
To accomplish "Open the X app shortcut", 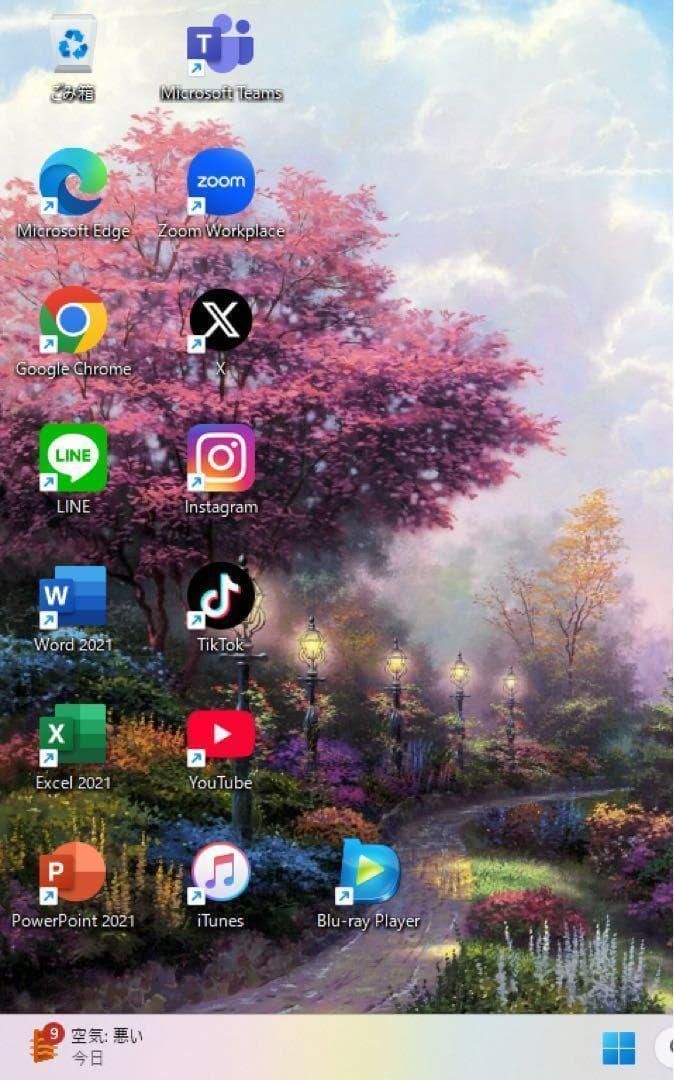I will [x=220, y=321].
